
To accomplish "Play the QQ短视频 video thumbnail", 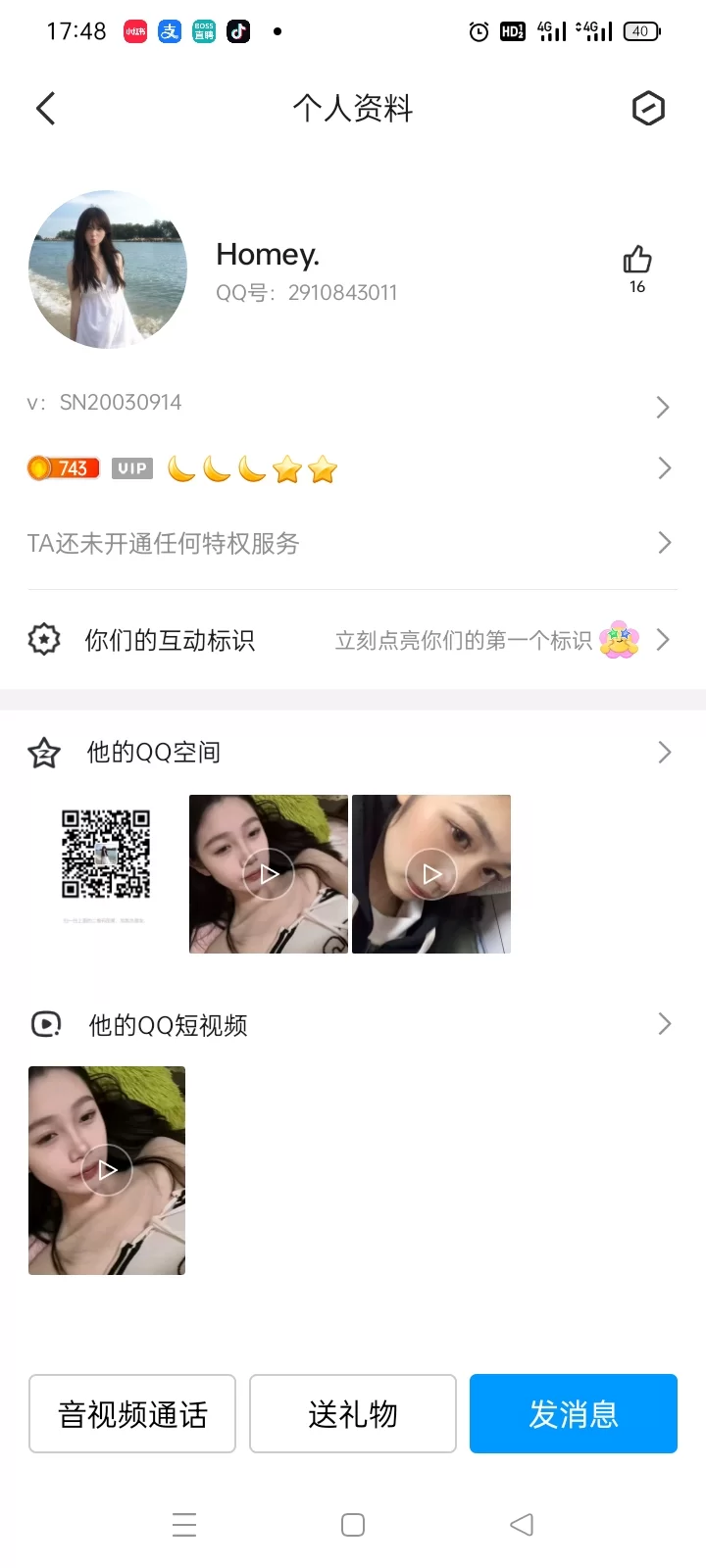I will pos(107,1170).
